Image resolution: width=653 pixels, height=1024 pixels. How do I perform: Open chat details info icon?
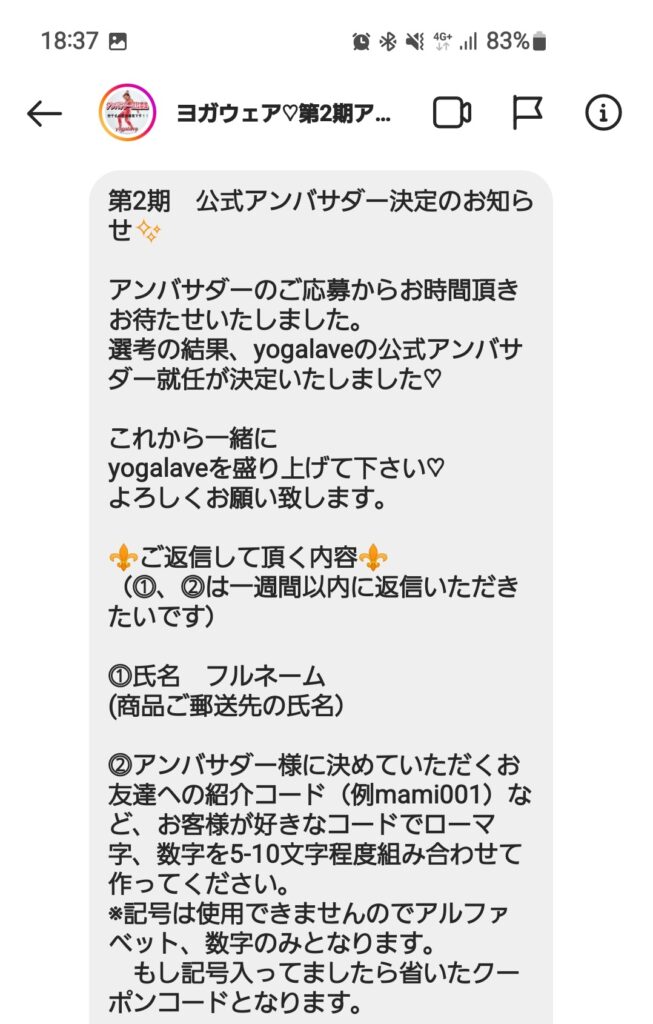[x=603, y=114]
